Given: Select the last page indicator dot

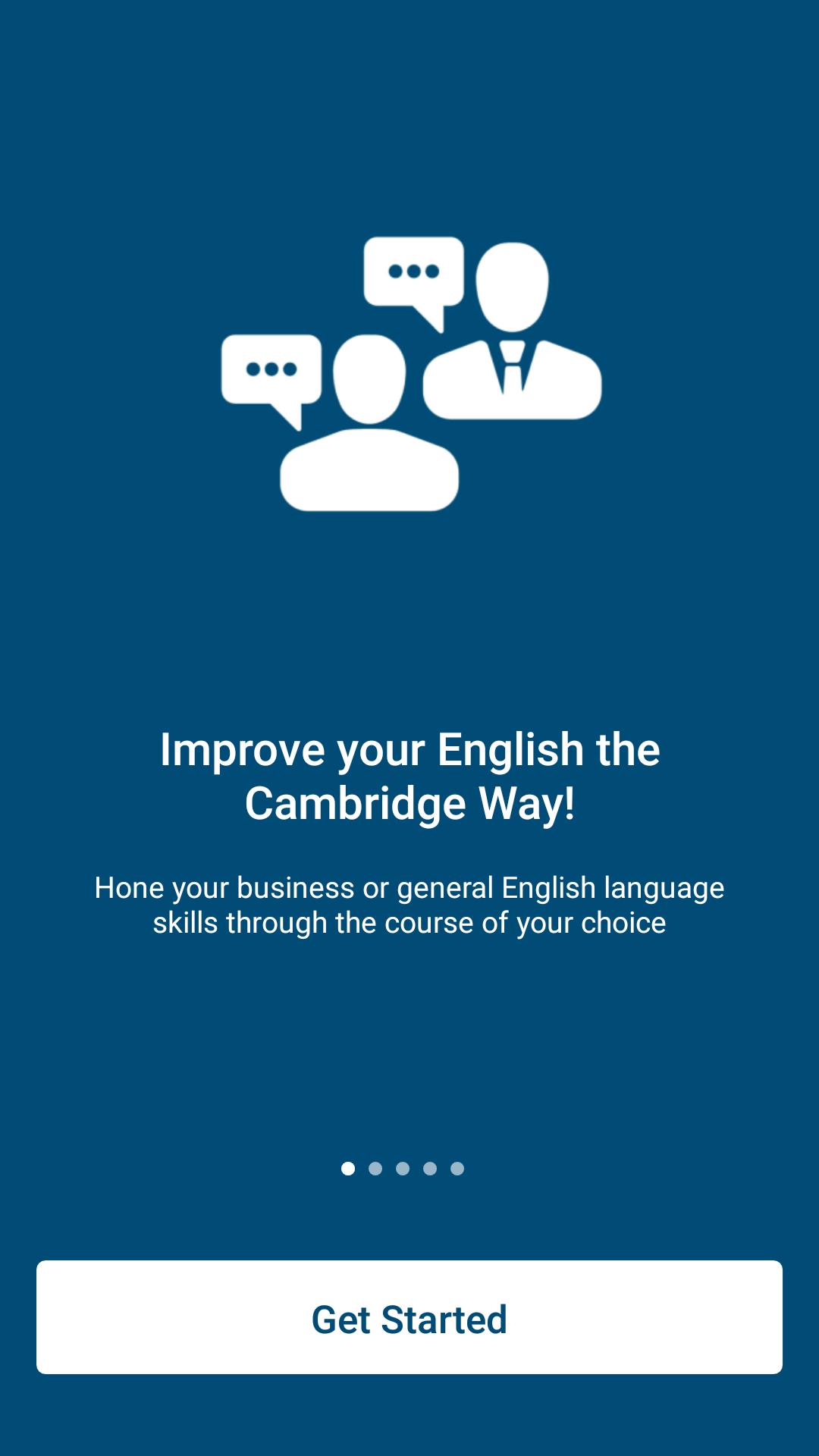Looking at the screenshot, I should pyautogui.click(x=457, y=1169).
